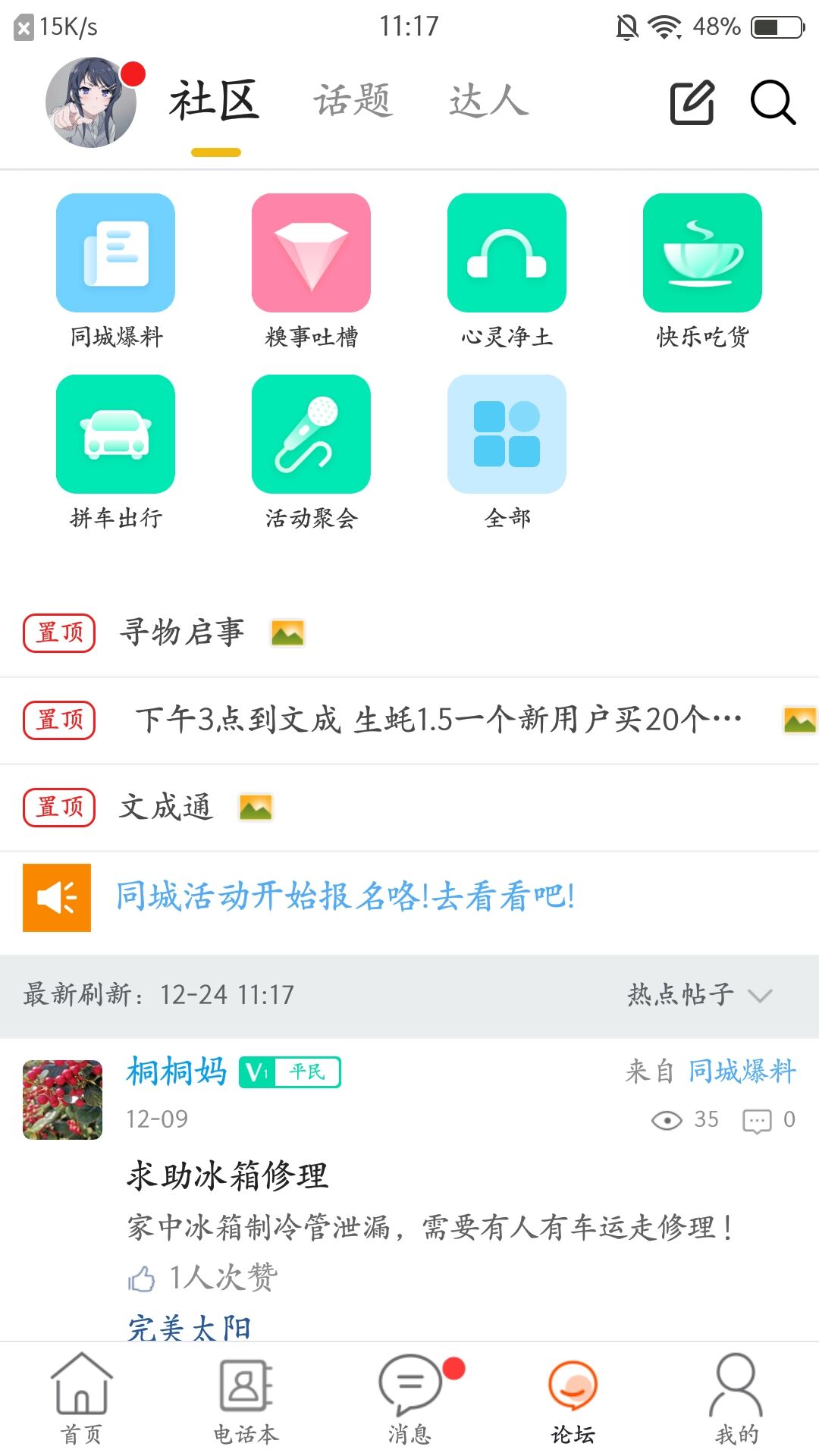This screenshot has height=1456, width=819.
Task: Open the compose post icon
Action: tap(691, 102)
